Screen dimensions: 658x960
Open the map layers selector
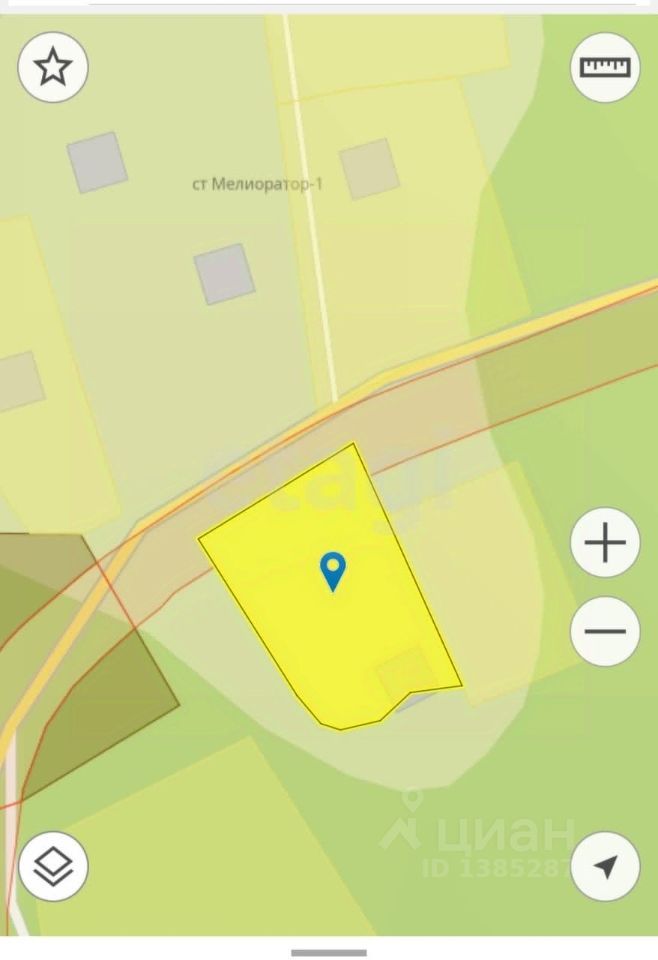[x=53, y=866]
